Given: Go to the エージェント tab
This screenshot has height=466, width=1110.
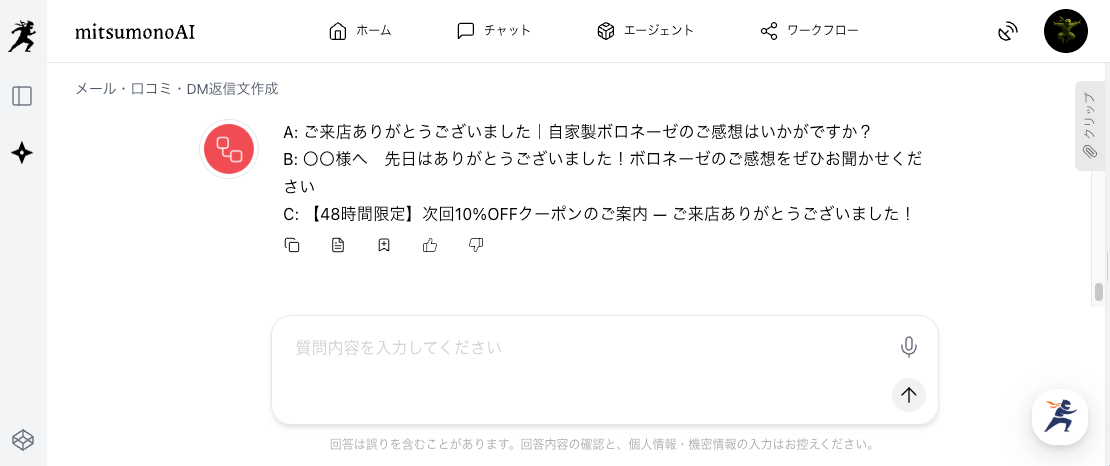Looking at the screenshot, I should point(645,31).
